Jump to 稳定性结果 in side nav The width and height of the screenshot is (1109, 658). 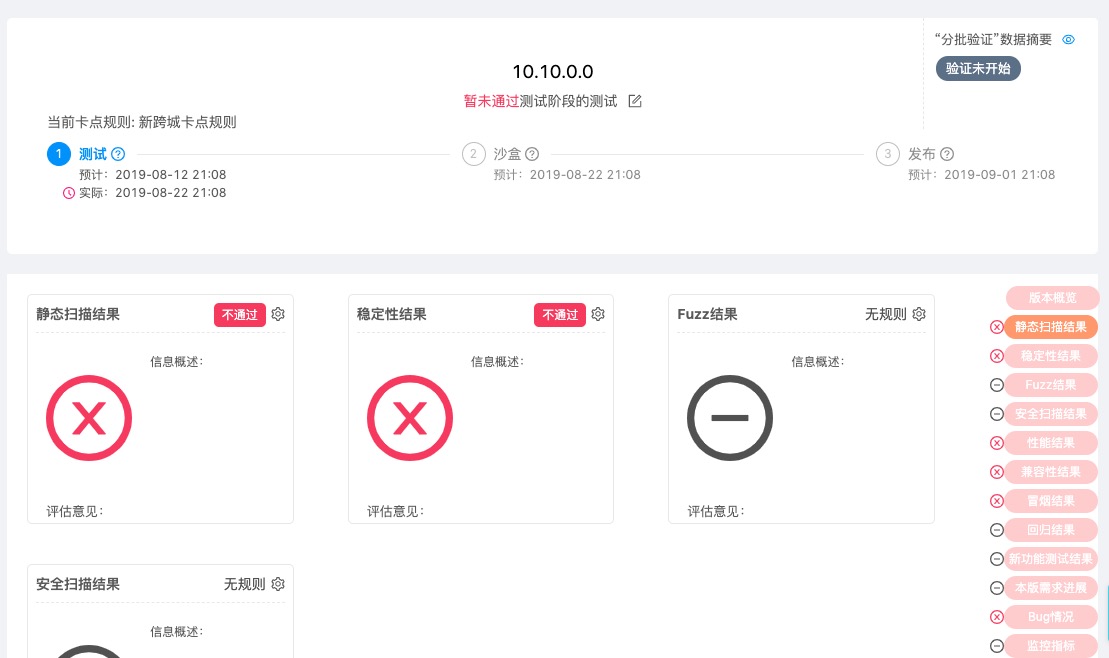click(x=1051, y=356)
